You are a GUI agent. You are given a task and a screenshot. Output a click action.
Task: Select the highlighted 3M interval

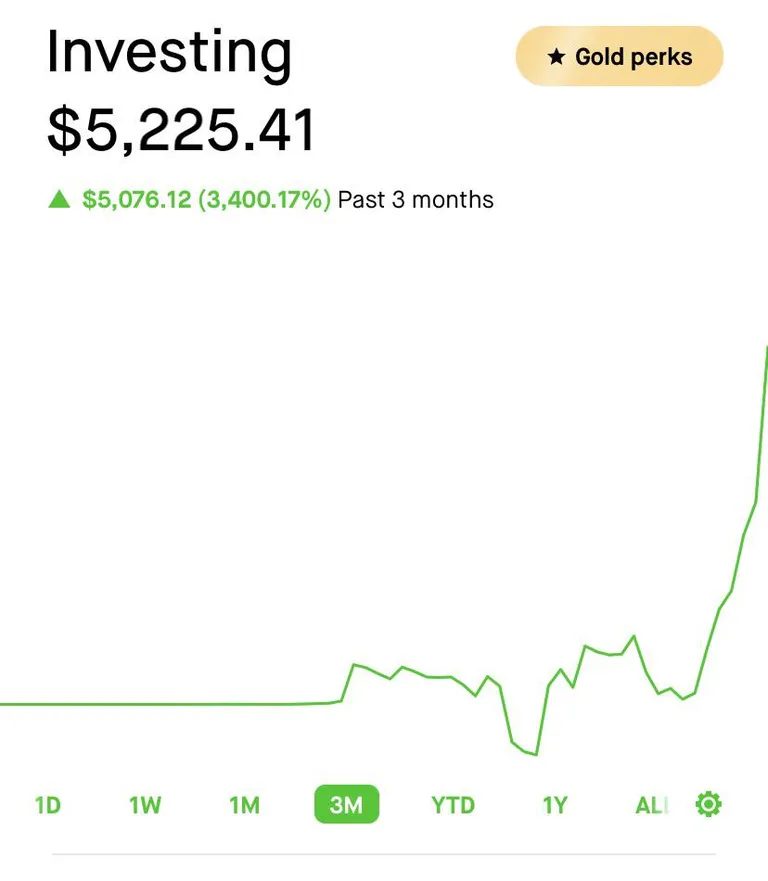click(x=347, y=804)
